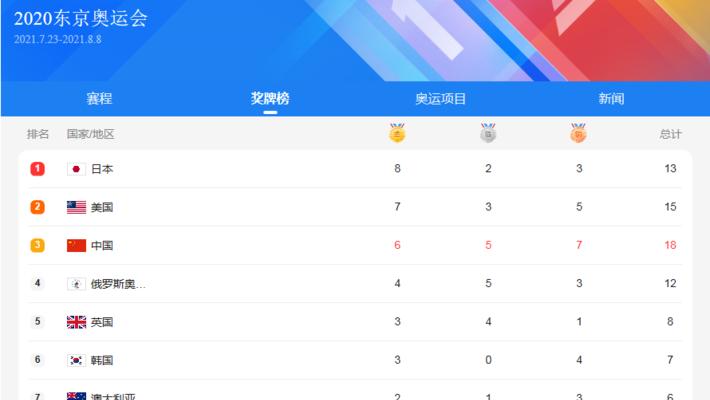Open the 奥运项目 tab

click(x=440, y=99)
